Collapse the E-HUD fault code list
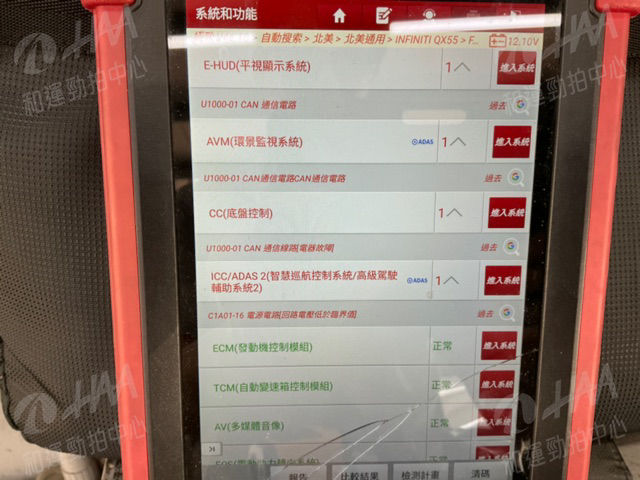The width and height of the screenshot is (640, 480). [x=457, y=67]
